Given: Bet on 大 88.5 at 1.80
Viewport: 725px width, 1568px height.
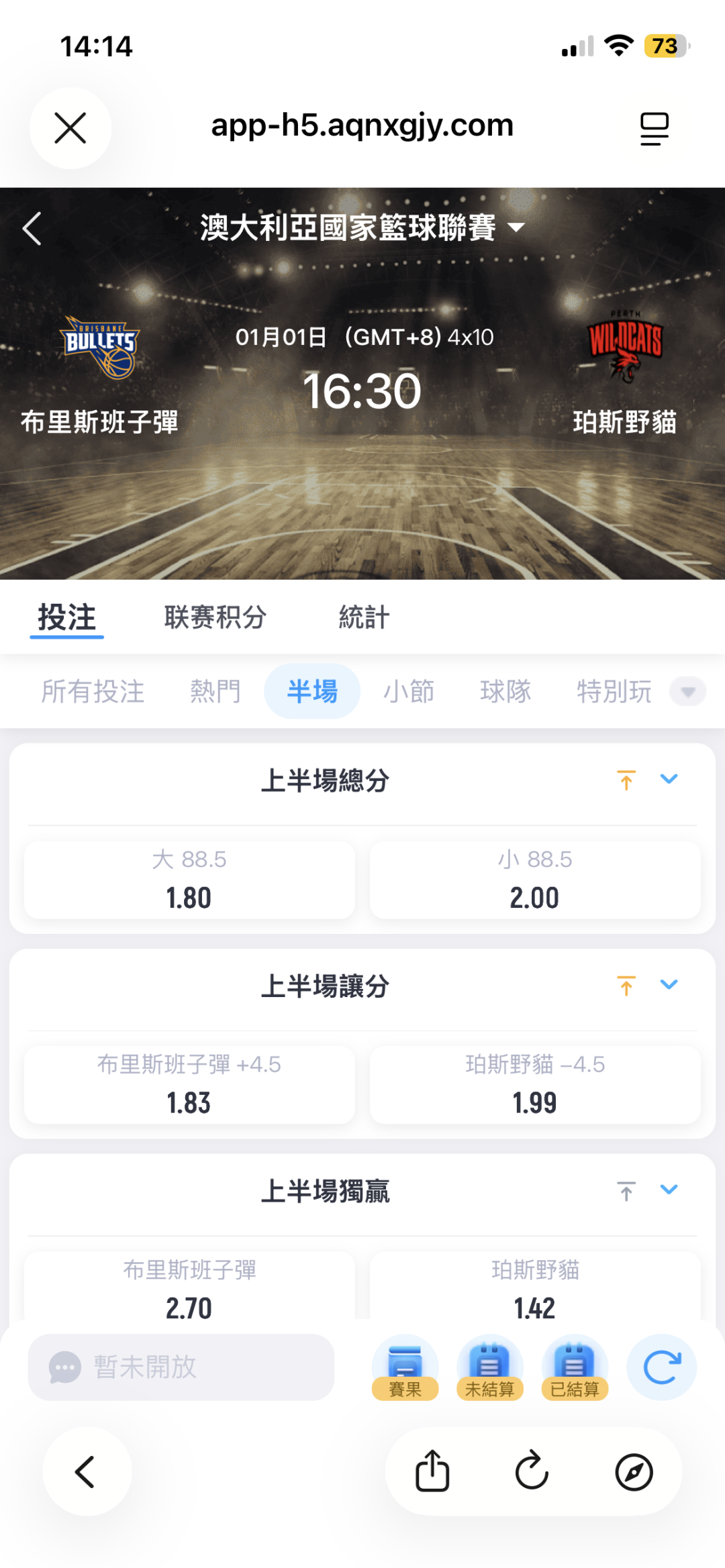Looking at the screenshot, I should click(189, 880).
